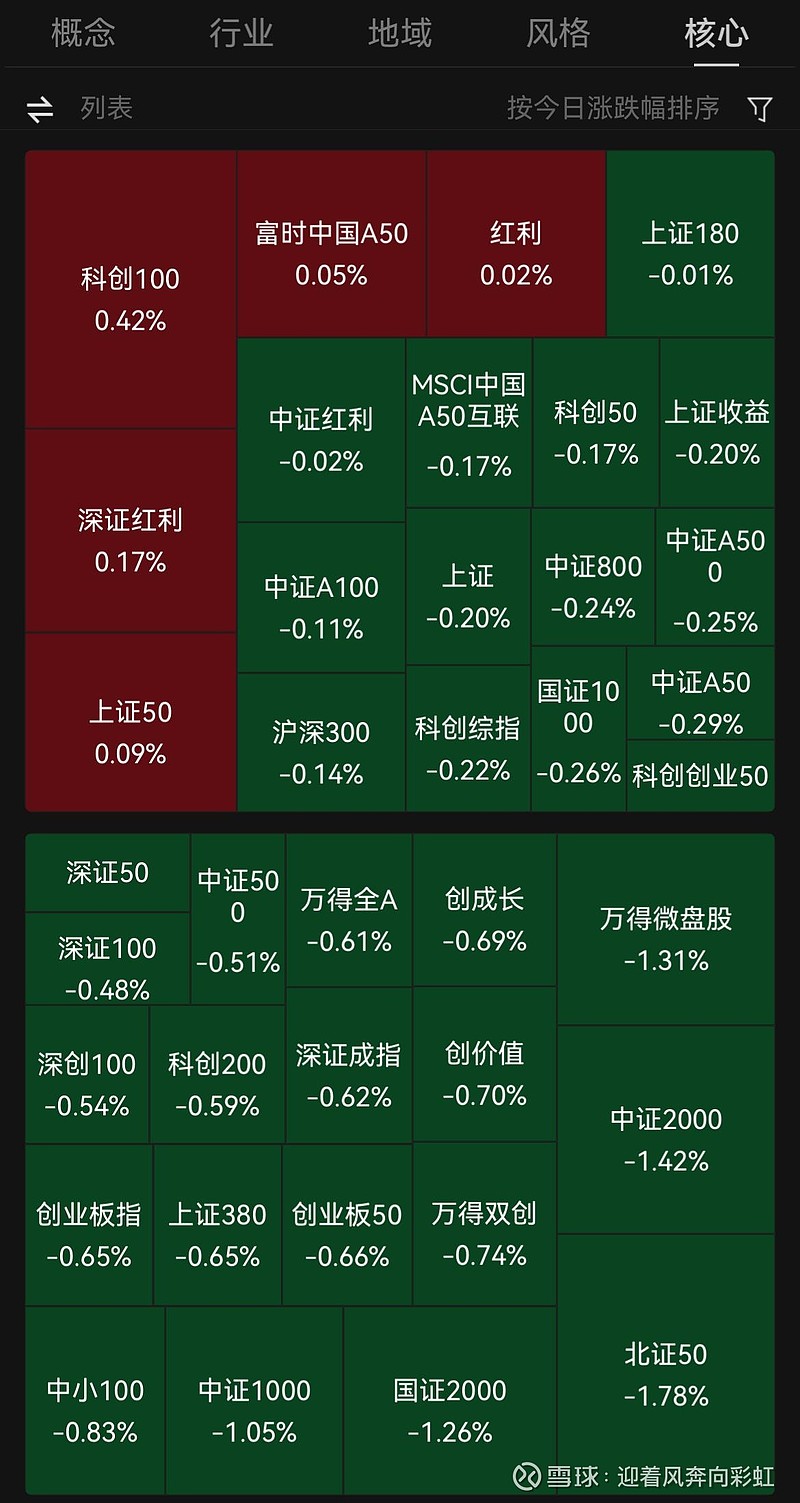Image resolution: width=800 pixels, height=1503 pixels.
Task: Select the 核心 tab
Action: tap(716, 33)
